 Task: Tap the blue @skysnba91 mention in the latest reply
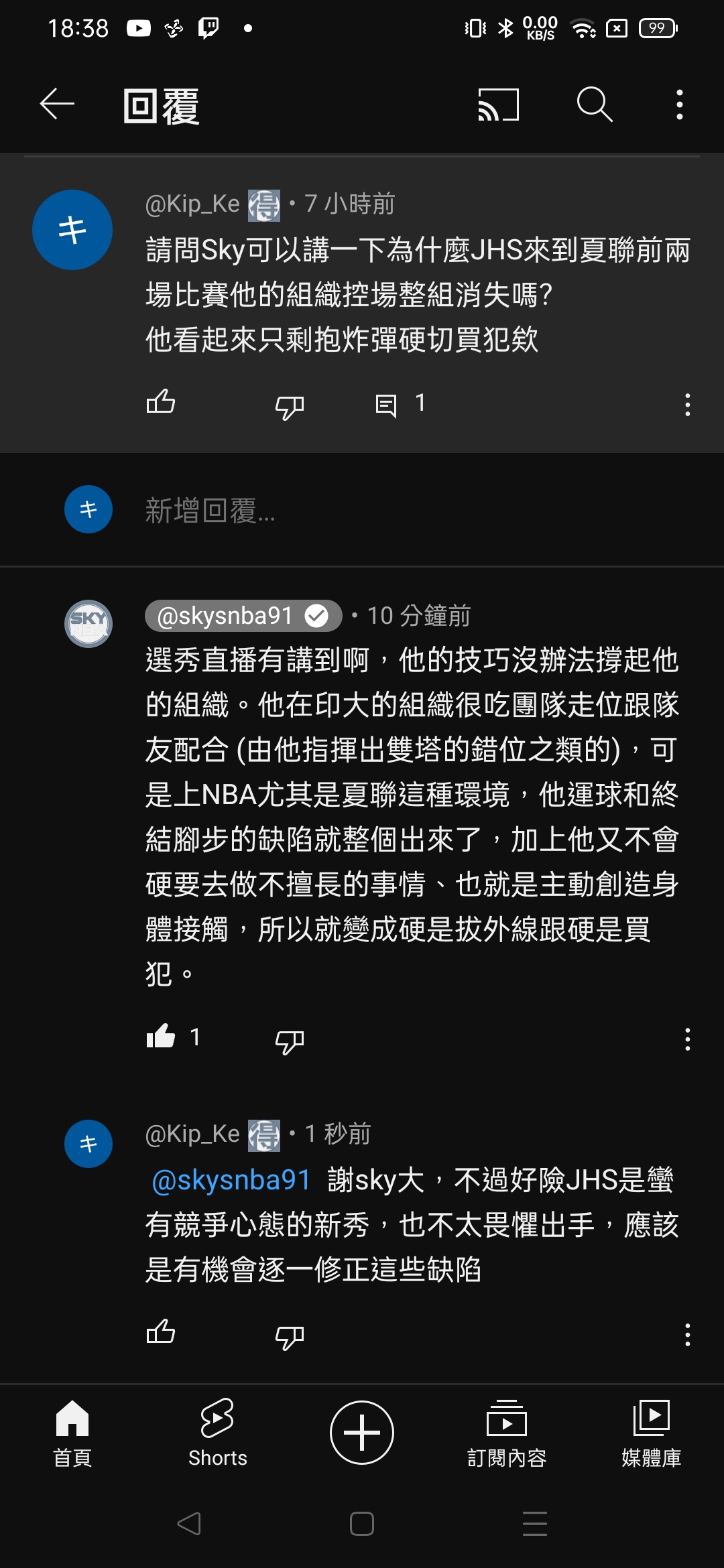[231, 1180]
